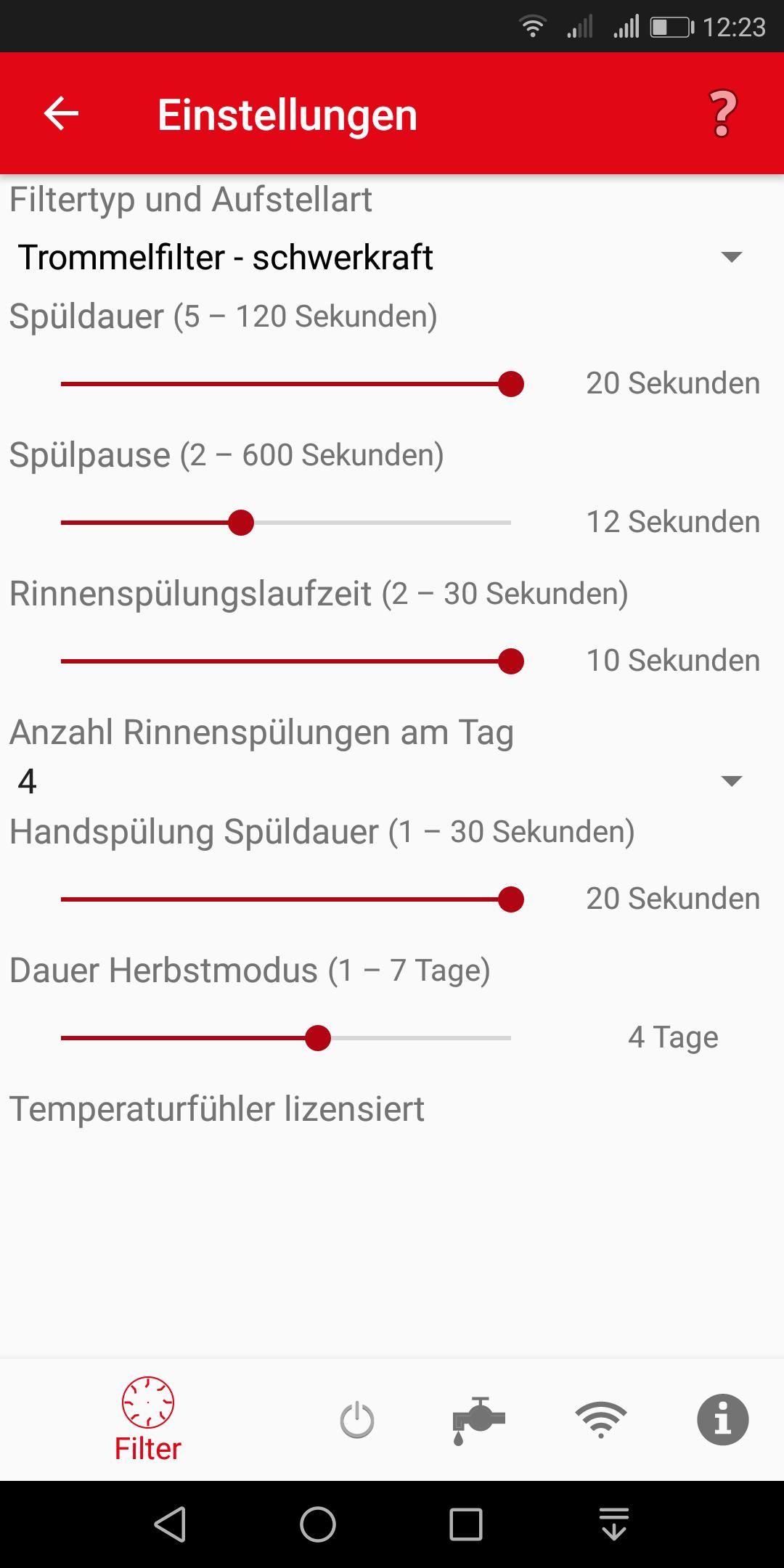
Task: Expand the Filtertyp und Aufstellart dropdown
Action: pyautogui.click(x=377, y=257)
